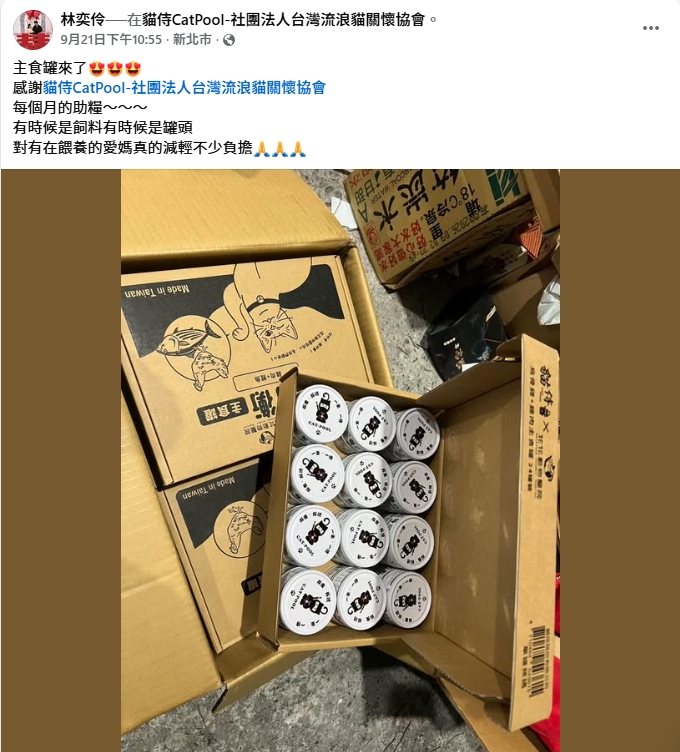Open the post timestamp 9月21日下午10:55
Image resolution: width=680 pixels, height=752 pixels.
click(x=111, y=40)
